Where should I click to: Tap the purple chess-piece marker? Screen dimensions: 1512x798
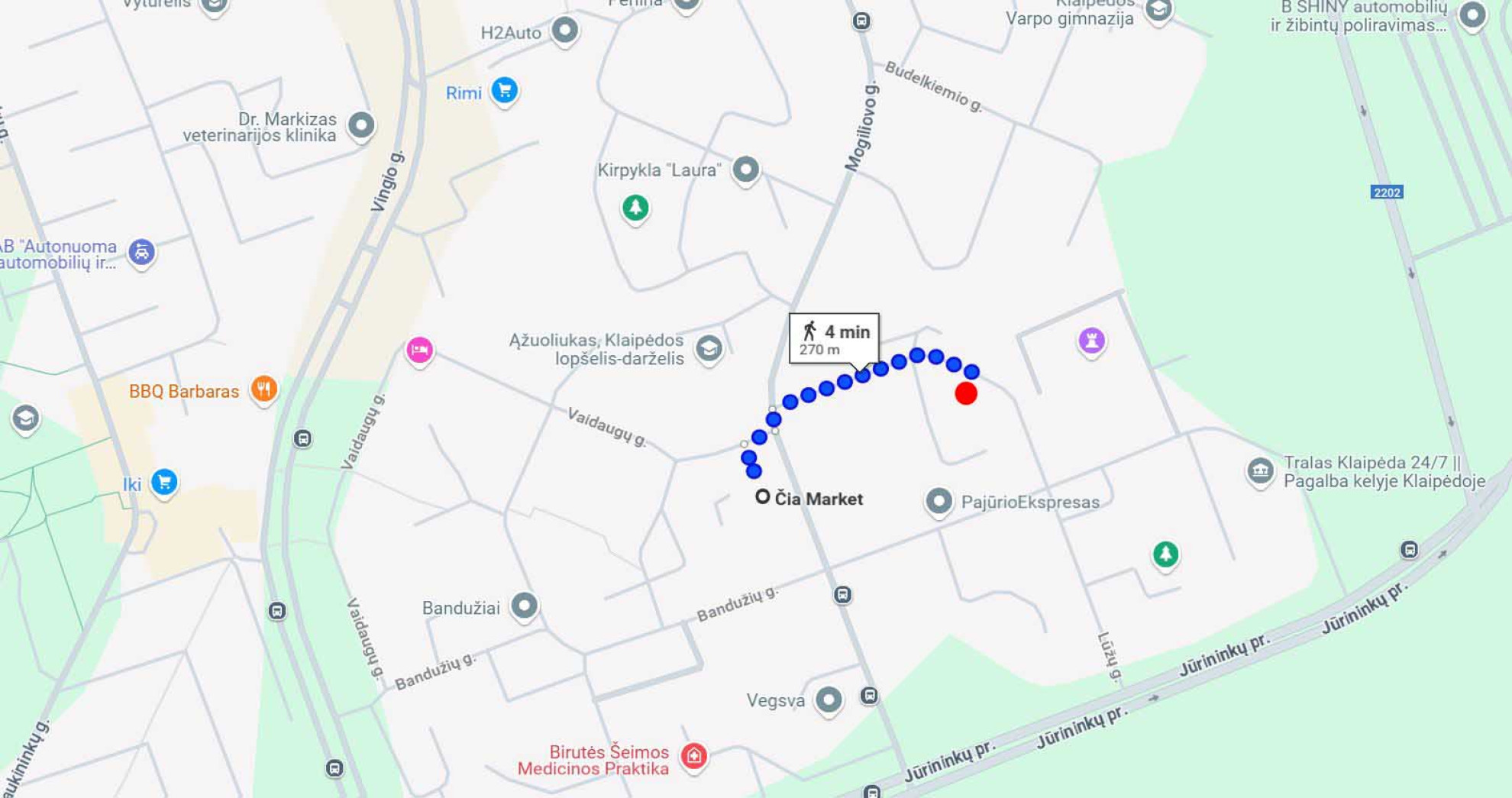tap(1091, 340)
